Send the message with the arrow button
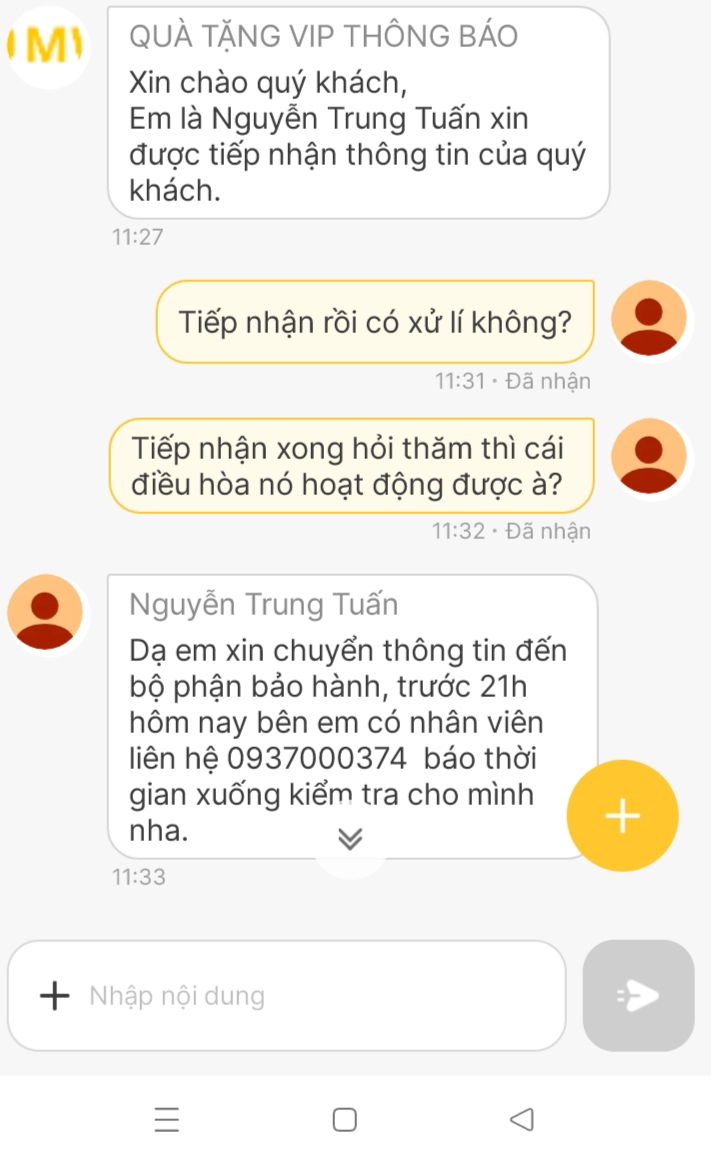 click(x=638, y=995)
